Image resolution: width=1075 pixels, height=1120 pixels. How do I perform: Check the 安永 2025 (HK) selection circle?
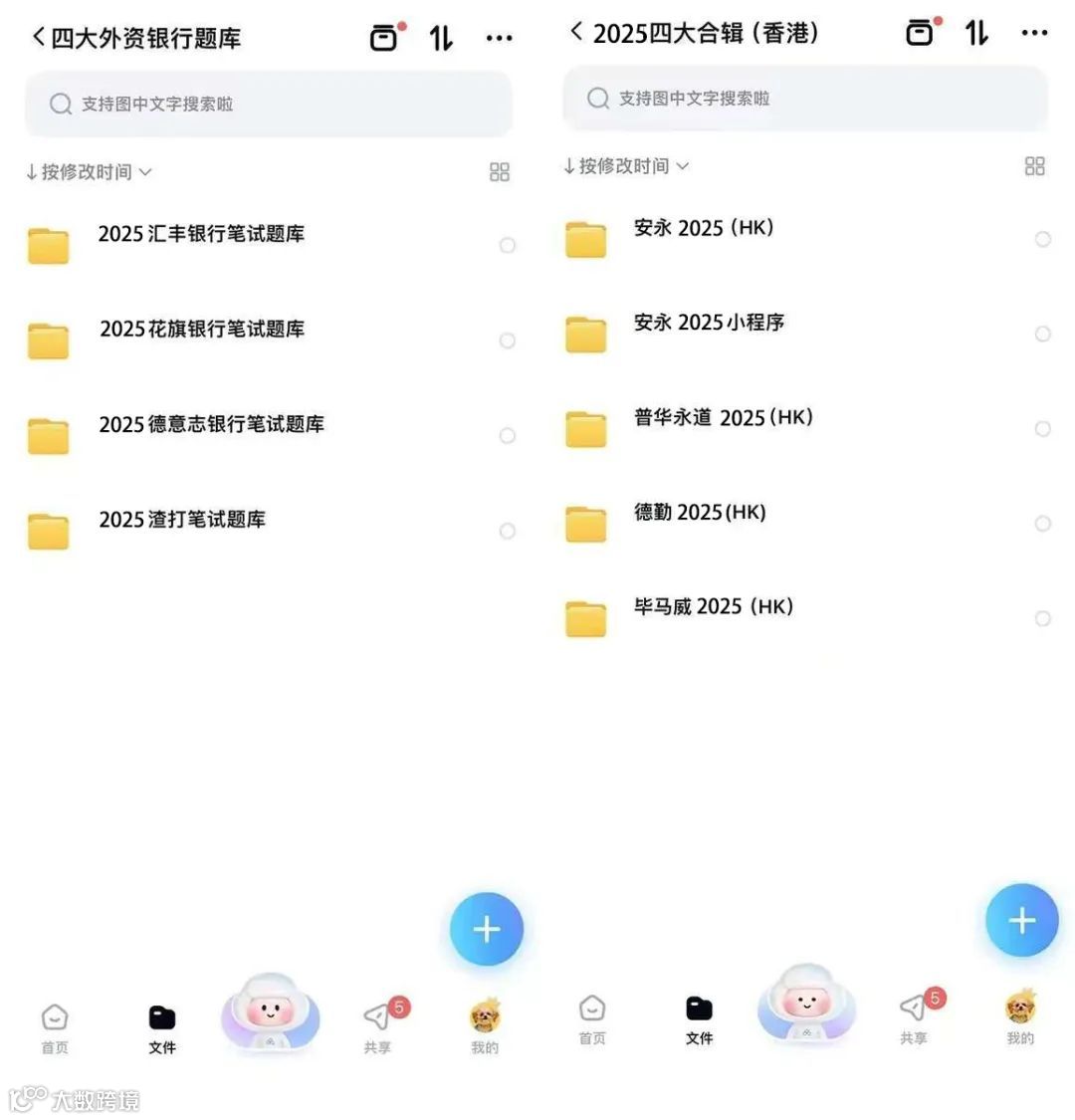(1043, 239)
